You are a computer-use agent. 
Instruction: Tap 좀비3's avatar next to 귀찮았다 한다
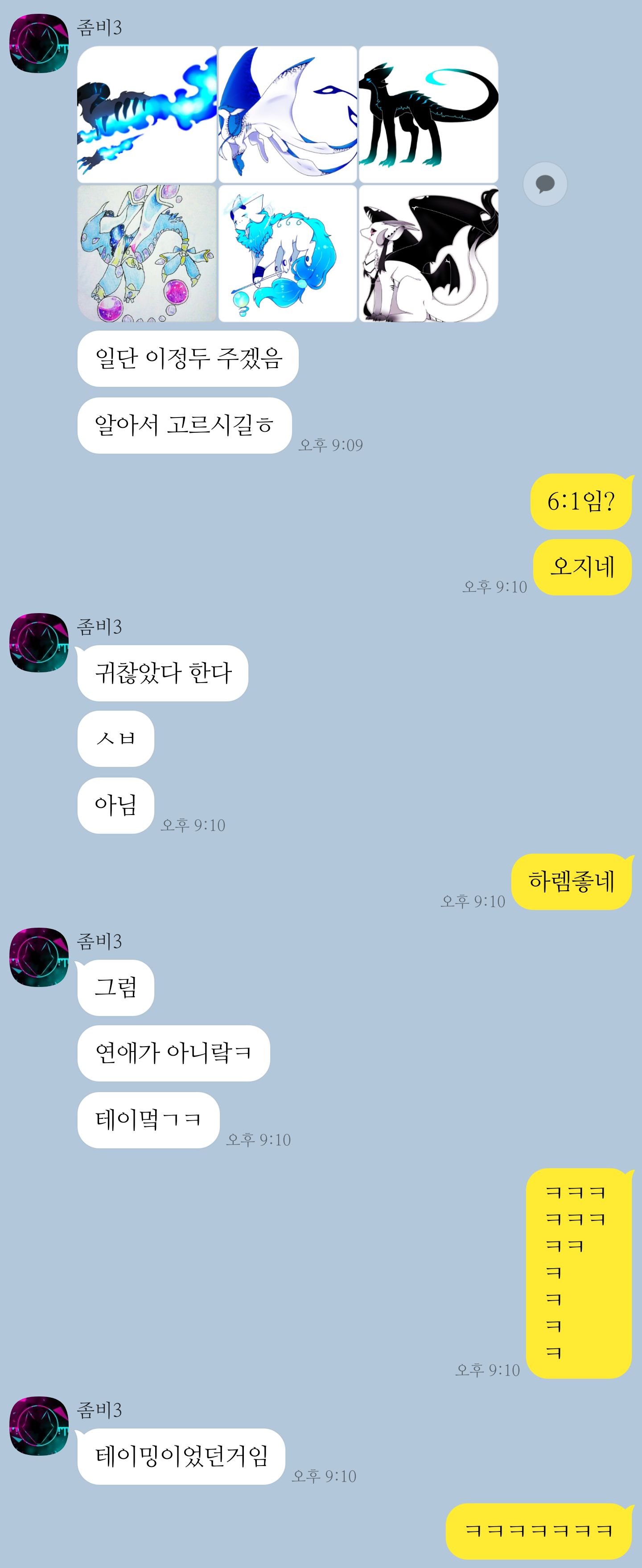point(39,643)
